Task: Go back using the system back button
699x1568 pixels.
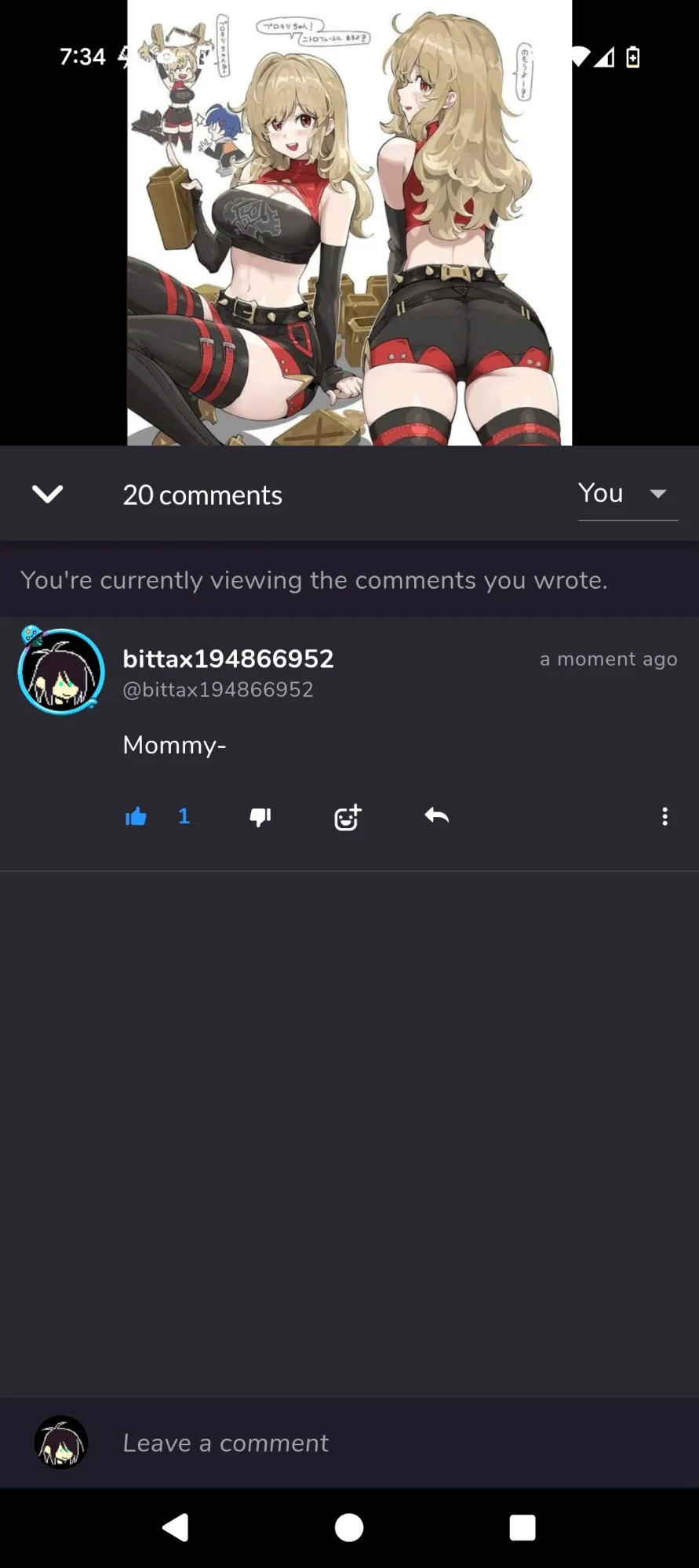Action: pyautogui.click(x=176, y=1527)
